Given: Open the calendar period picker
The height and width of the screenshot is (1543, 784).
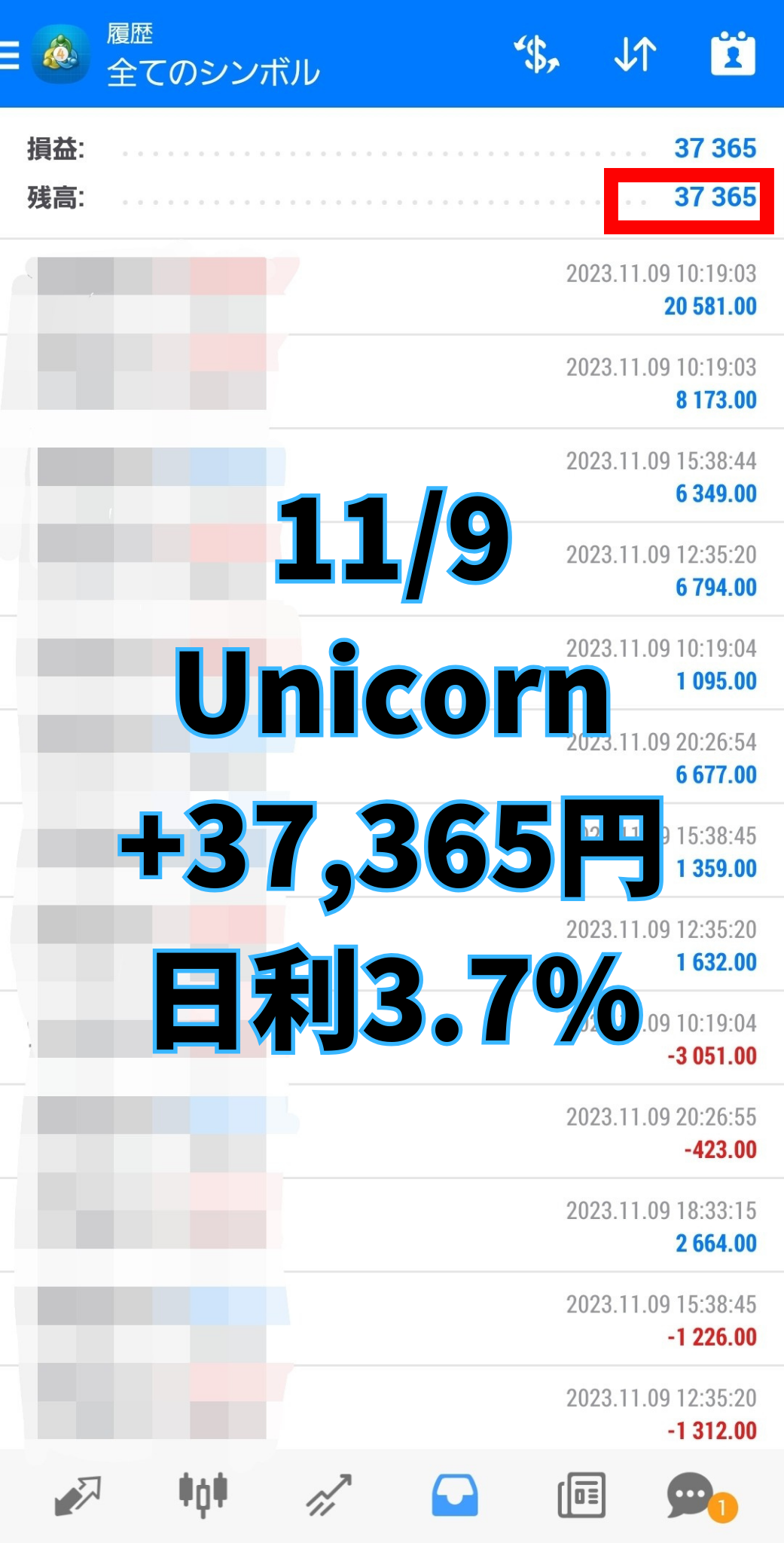Looking at the screenshot, I should pyautogui.click(x=733, y=54).
